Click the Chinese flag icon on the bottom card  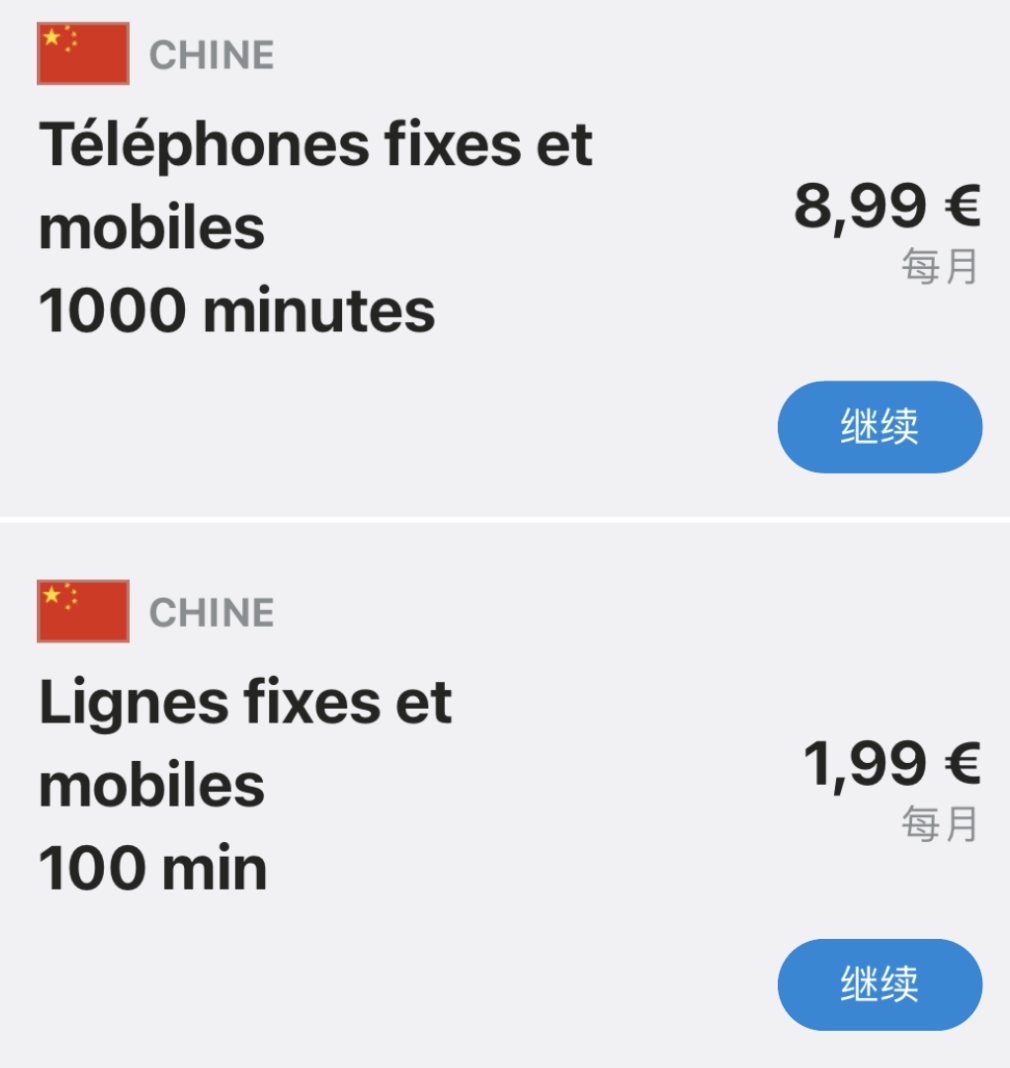(84, 612)
